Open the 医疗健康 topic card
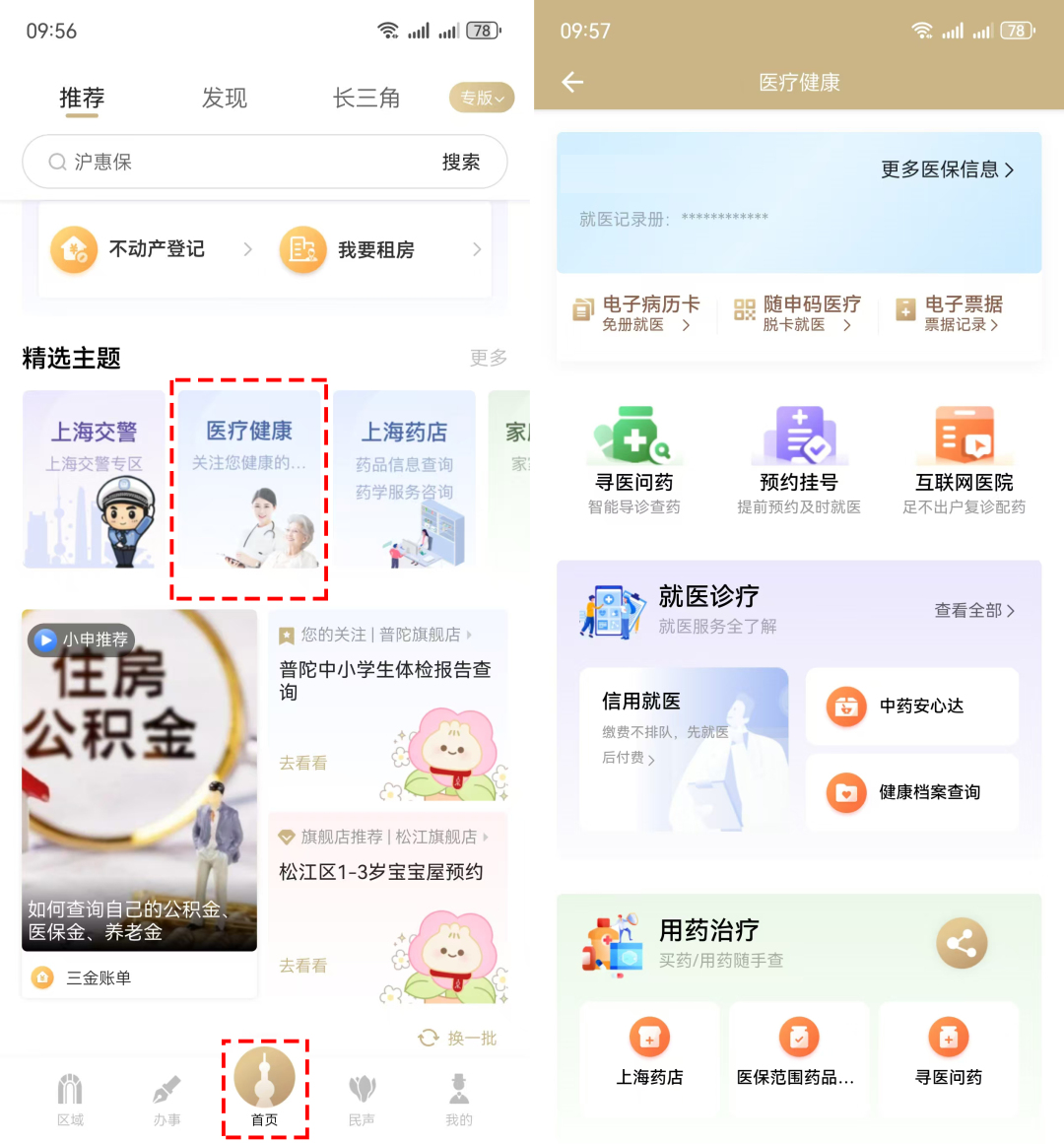Image resolution: width=1064 pixels, height=1144 pixels. click(x=249, y=480)
